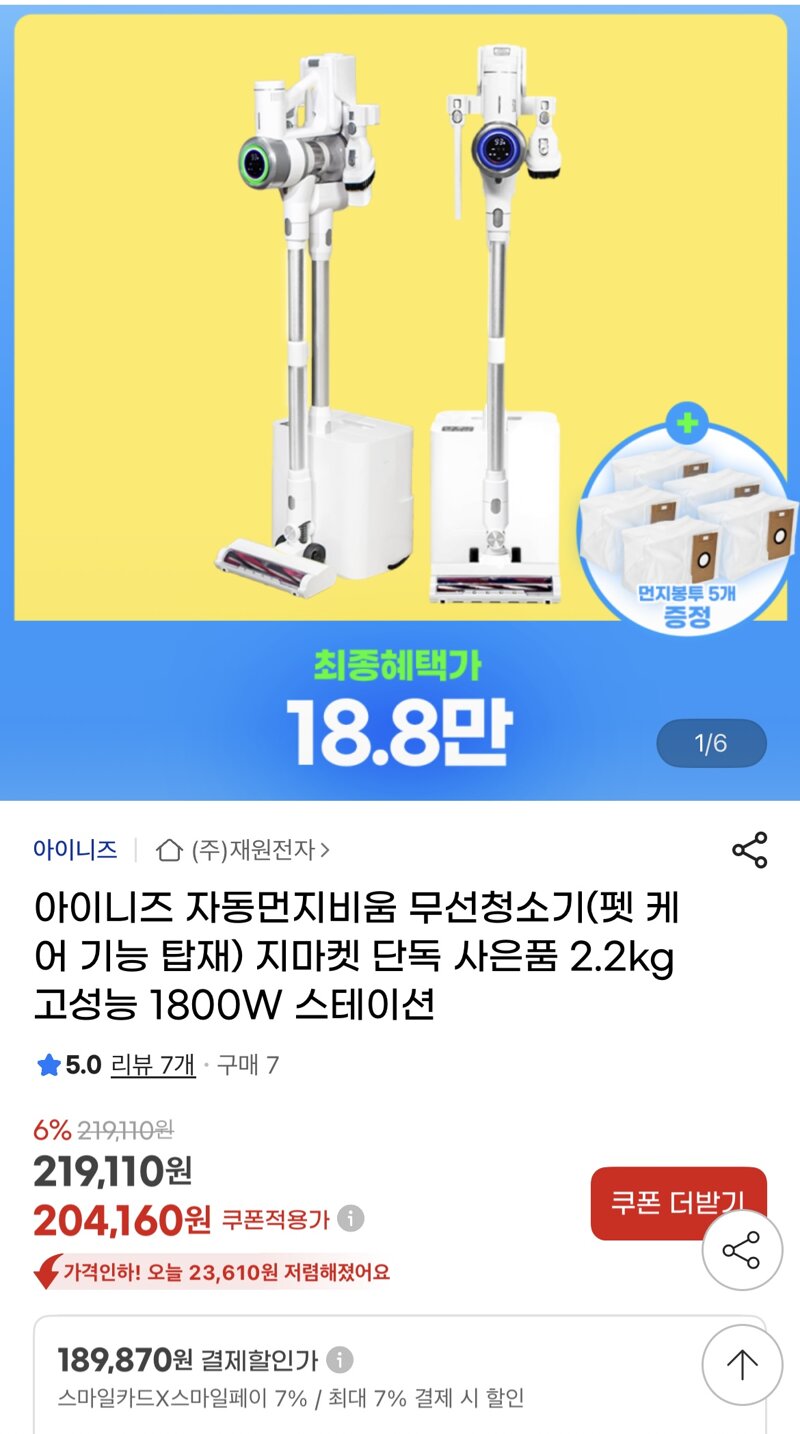Show info for 결제할인가 price
The height and width of the screenshot is (1434, 800).
pyautogui.click(x=340, y=1360)
